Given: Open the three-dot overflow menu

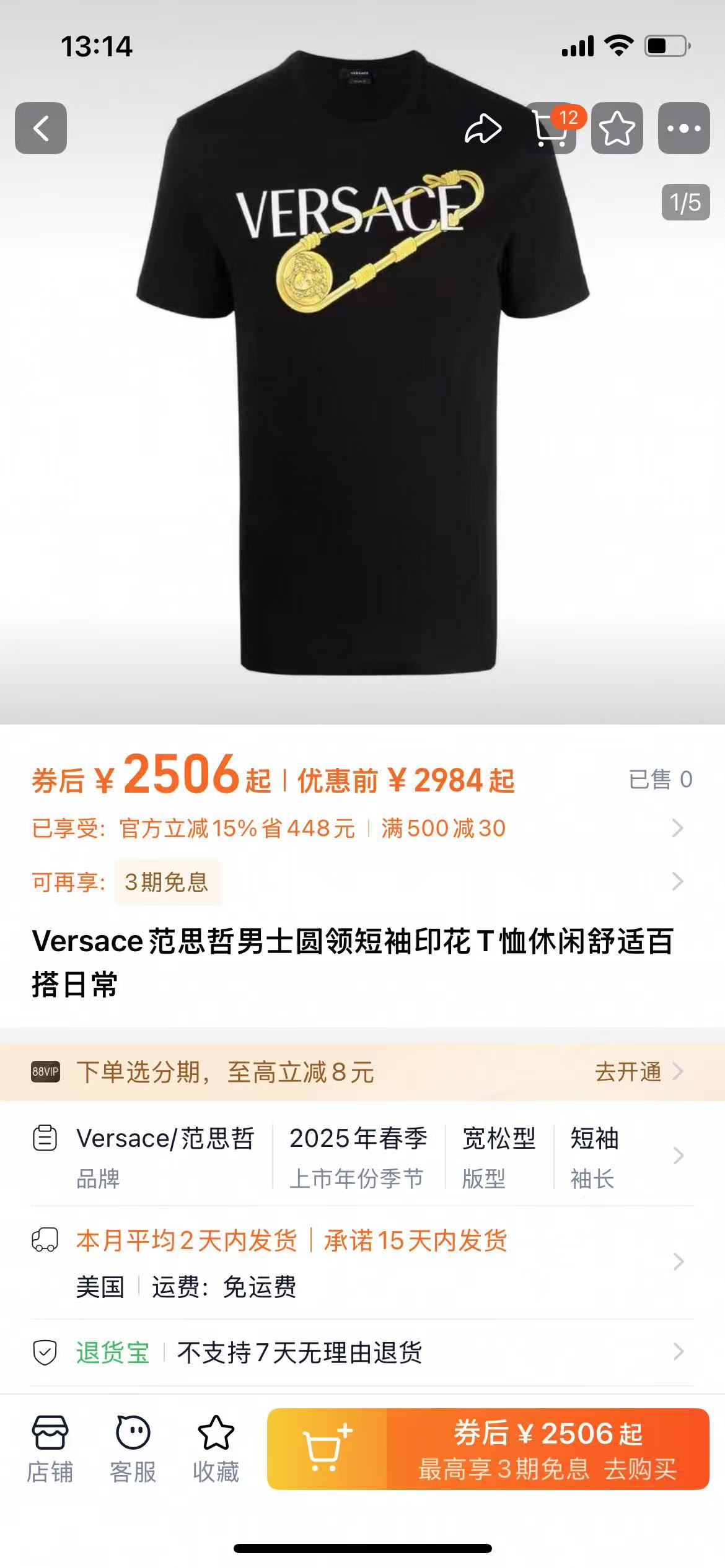Looking at the screenshot, I should tap(683, 128).
